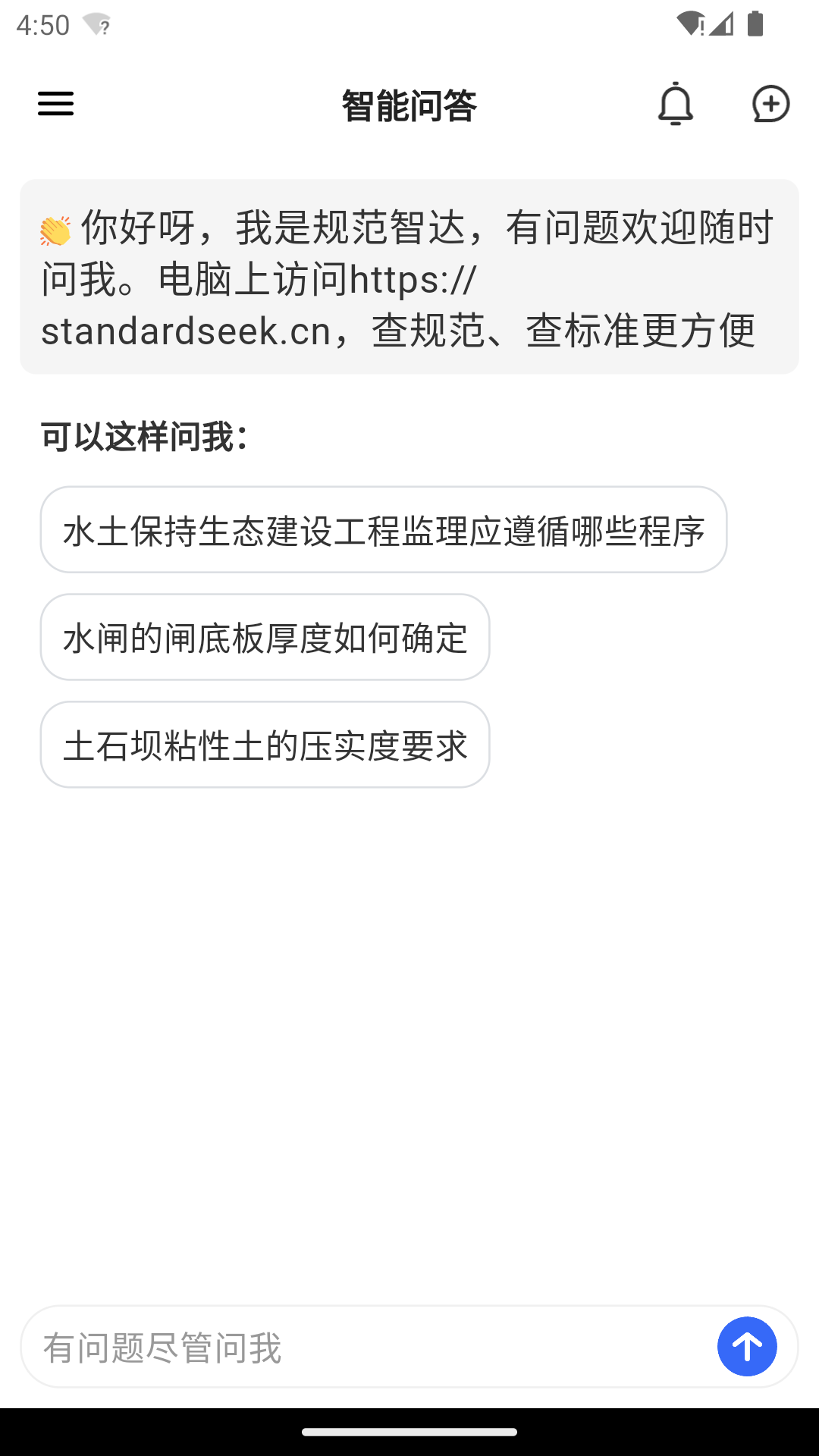Ask 水闸的闸底板厚度如何确定
Screen dimensions: 819x1456
tap(265, 638)
